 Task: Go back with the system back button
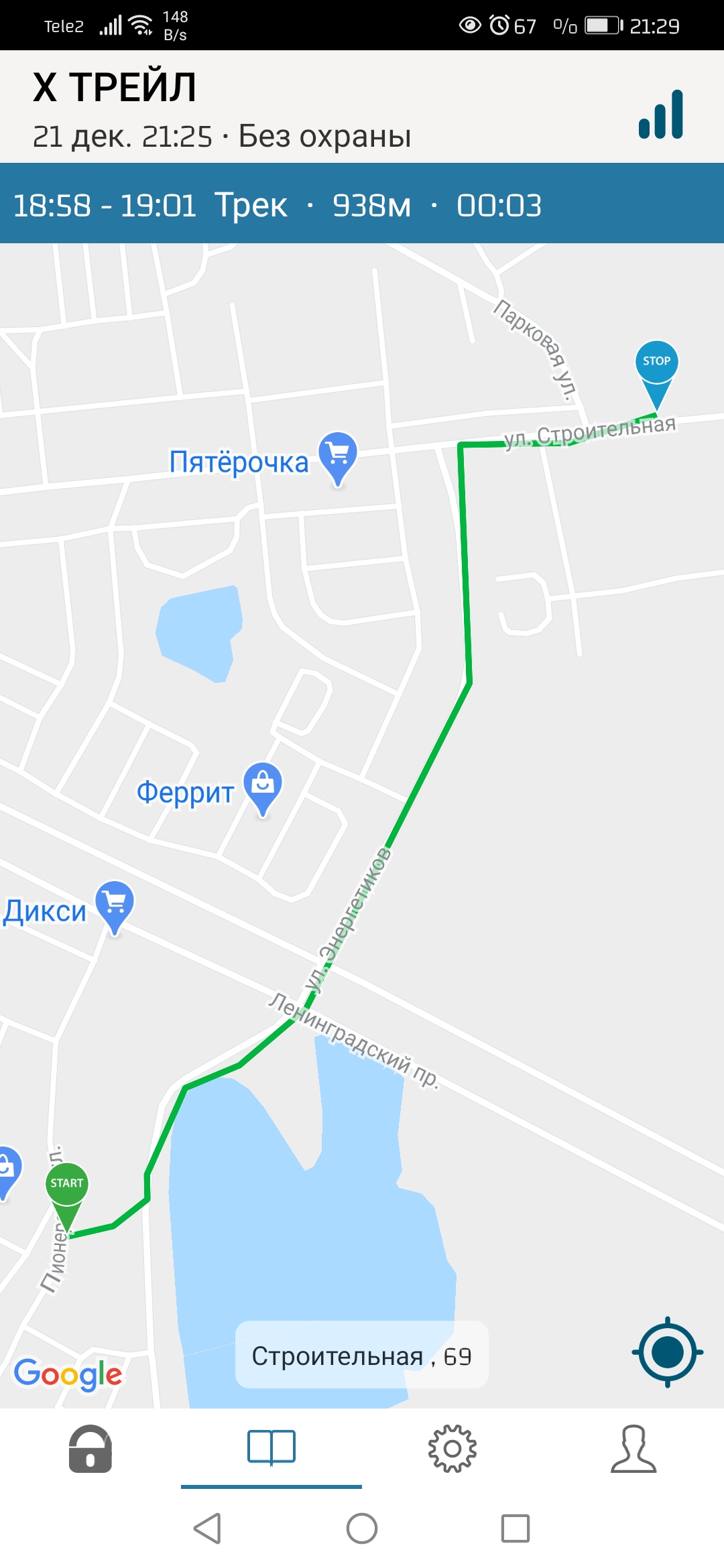tap(208, 1528)
